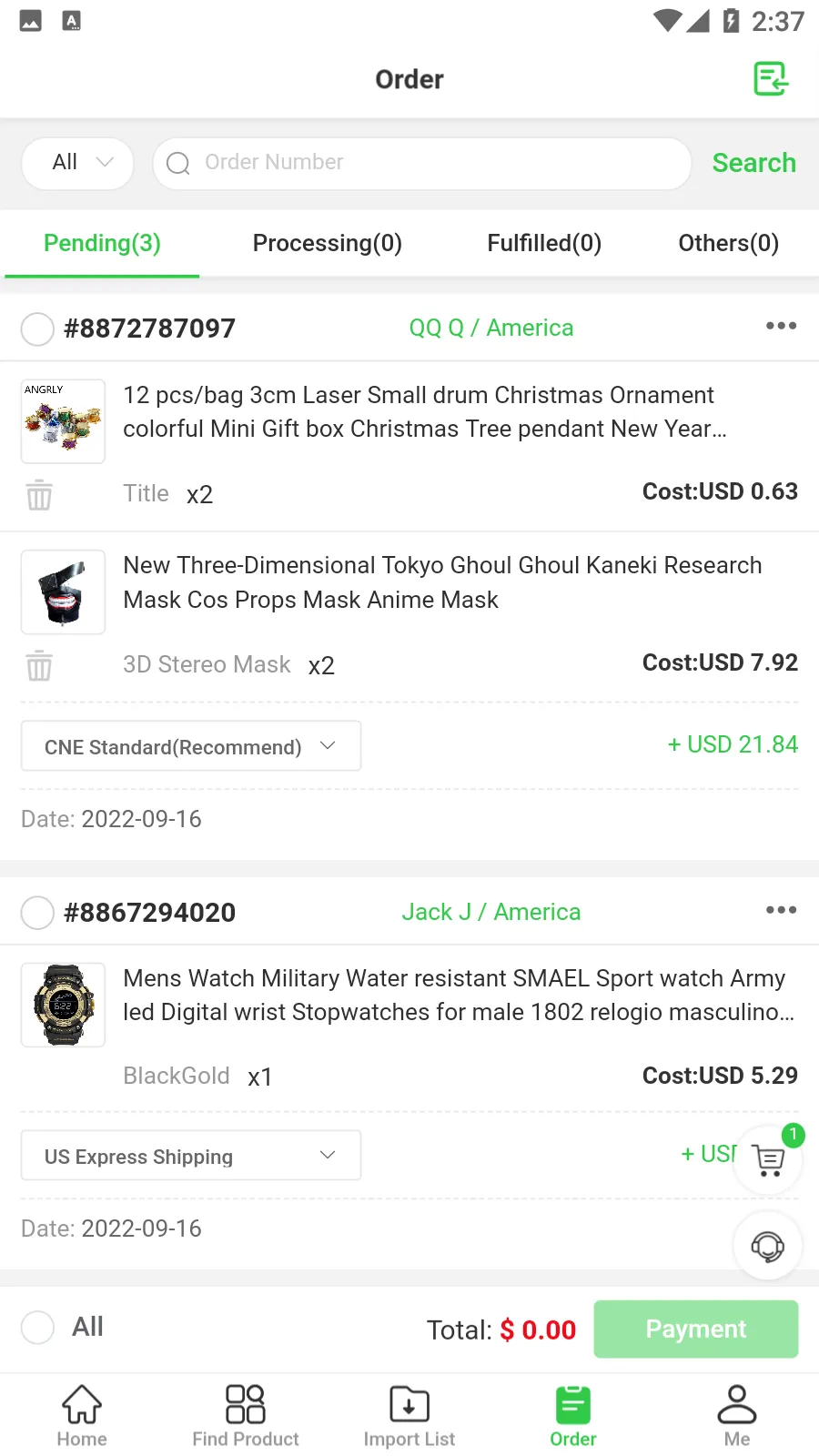The height and width of the screenshot is (1456, 819).
Task: View the Fulfilled orders tab
Action: [544, 243]
